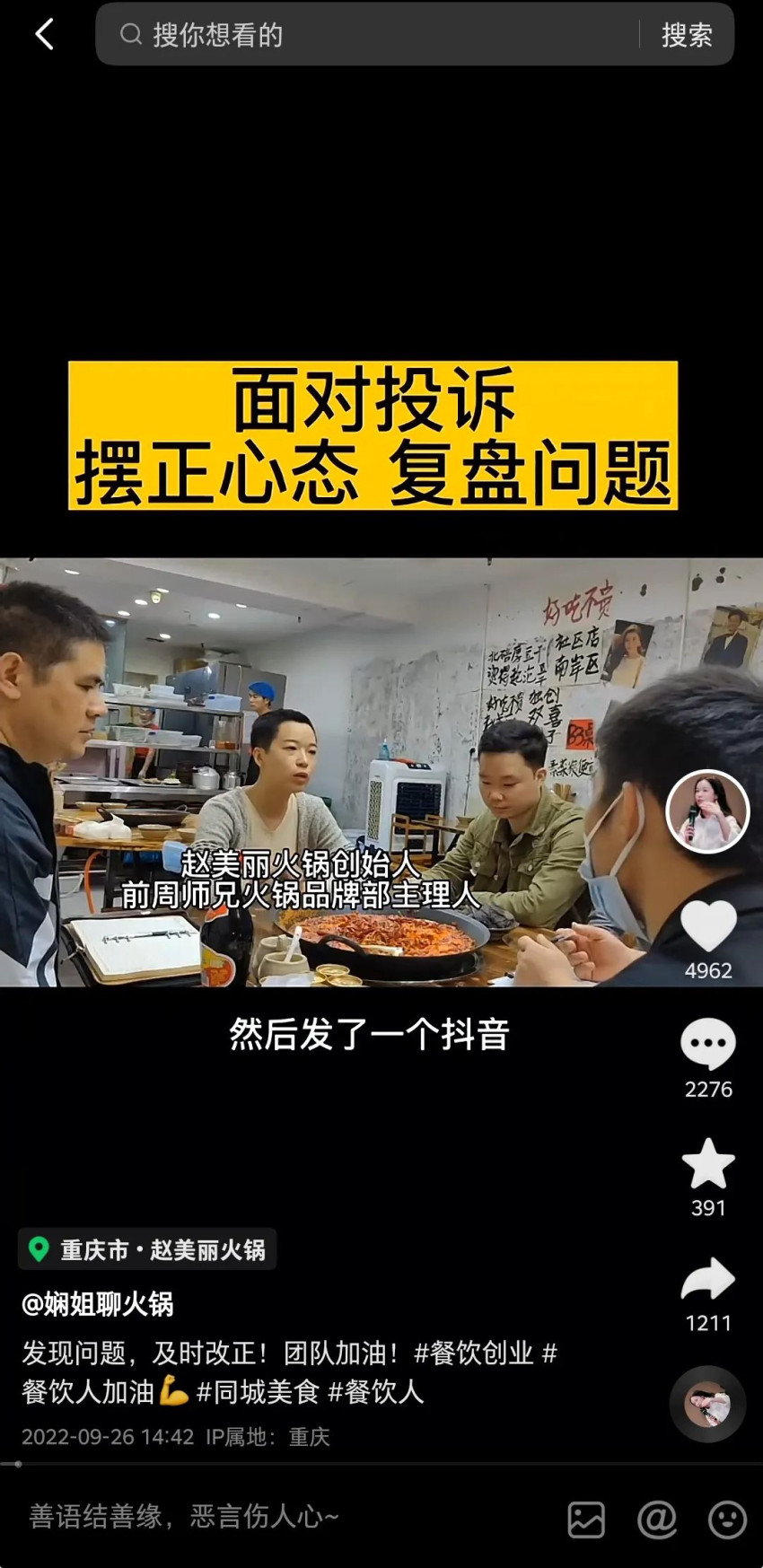Image resolution: width=763 pixels, height=1568 pixels.
Task: Favorite the video with the star icon
Action: 708,1163
